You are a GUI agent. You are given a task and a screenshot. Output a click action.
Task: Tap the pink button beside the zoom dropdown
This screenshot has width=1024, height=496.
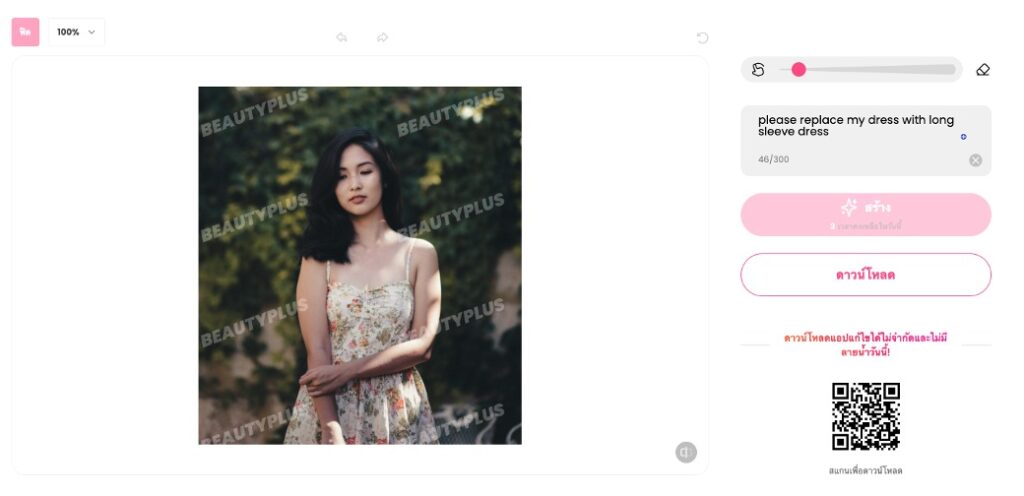click(25, 32)
